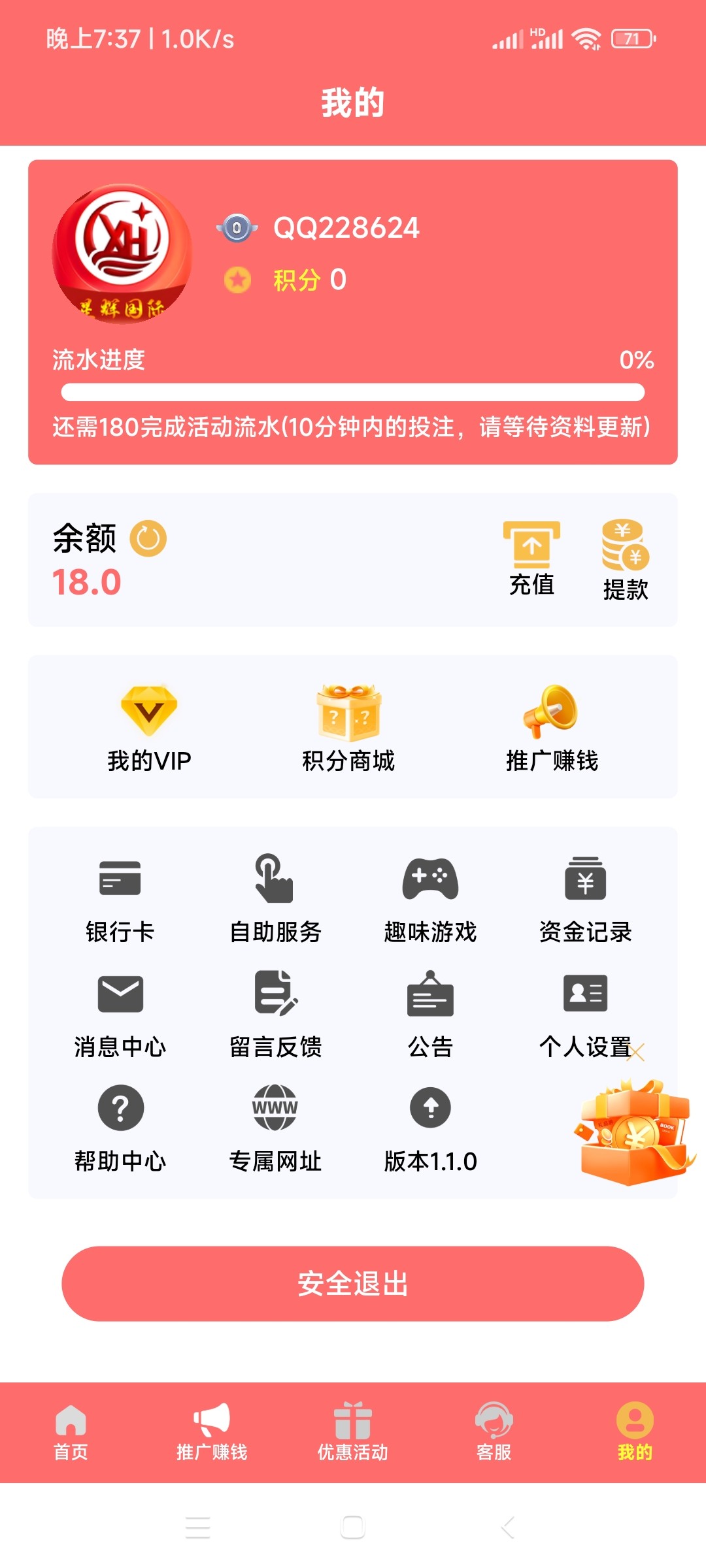The image size is (706, 1568).
Task: Dismiss the floating gift box
Action: pyautogui.click(x=636, y=1052)
